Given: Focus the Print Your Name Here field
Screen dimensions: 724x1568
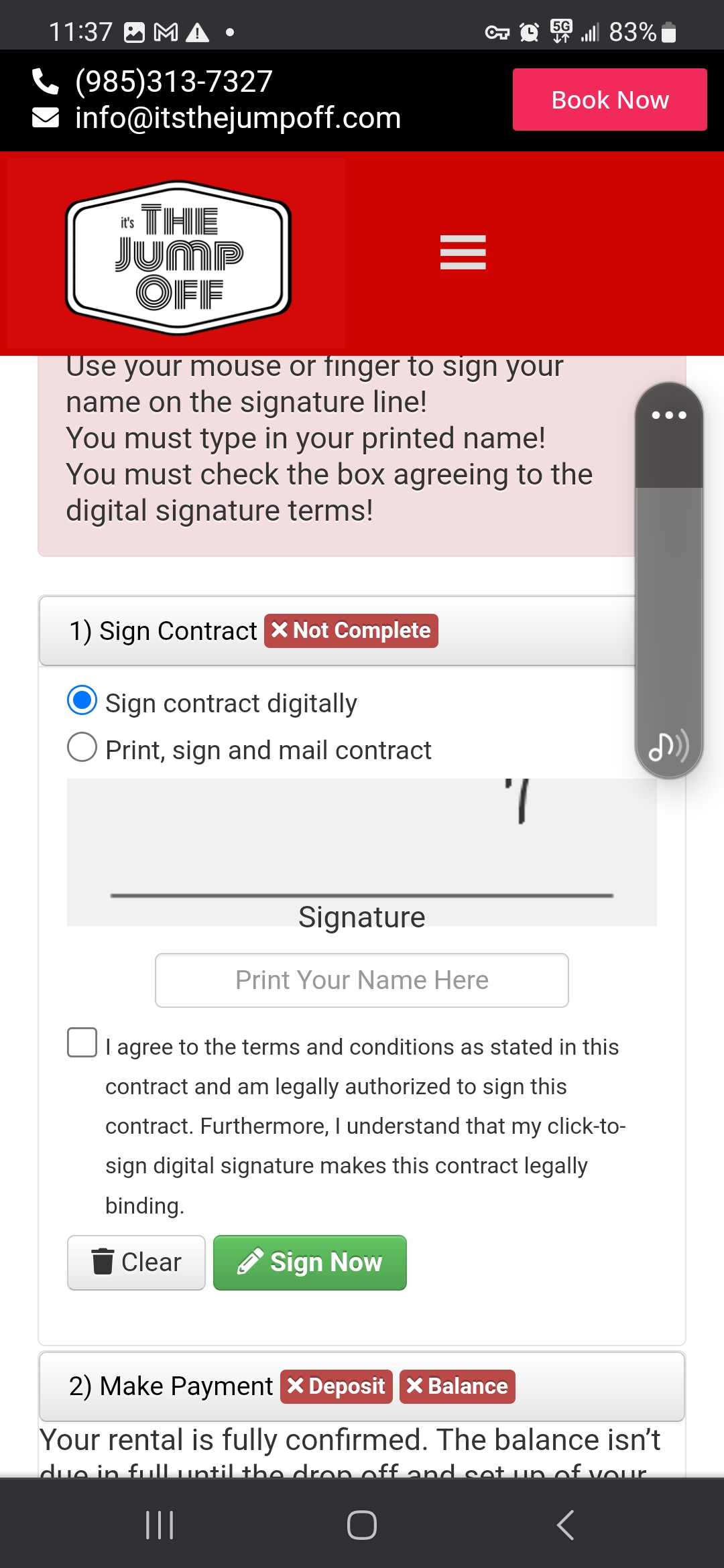Looking at the screenshot, I should pyautogui.click(x=362, y=980).
